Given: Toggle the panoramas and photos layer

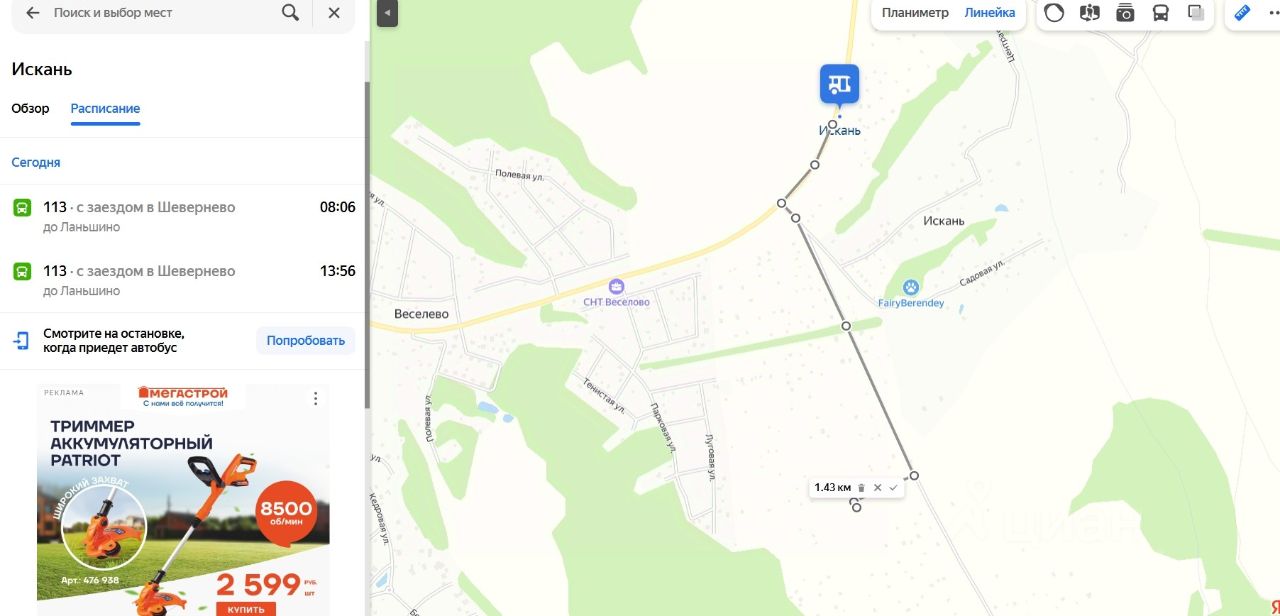Looking at the screenshot, I should pyautogui.click(x=1125, y=13).
